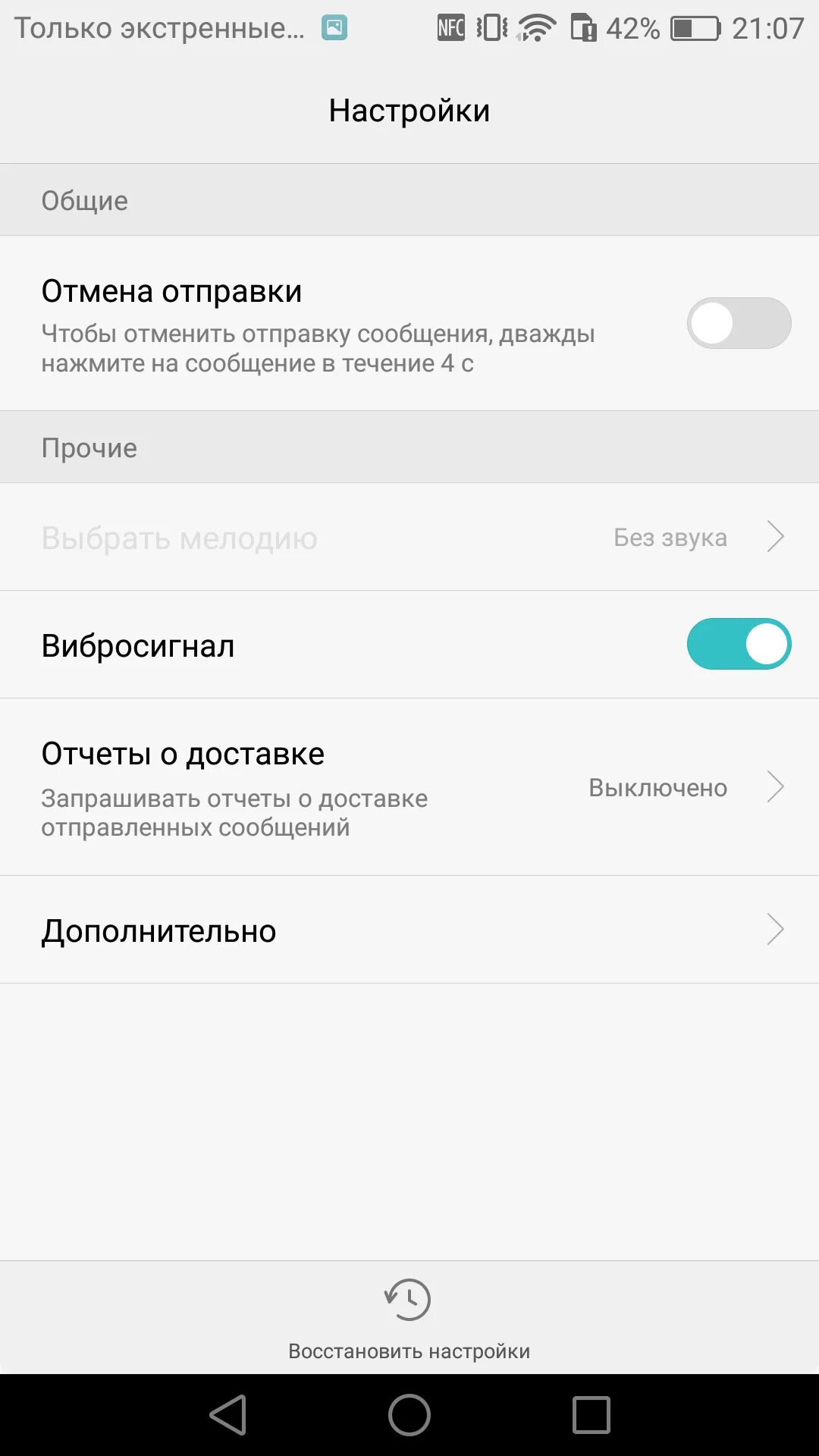Open Отчеты о доставке settings

409,787
